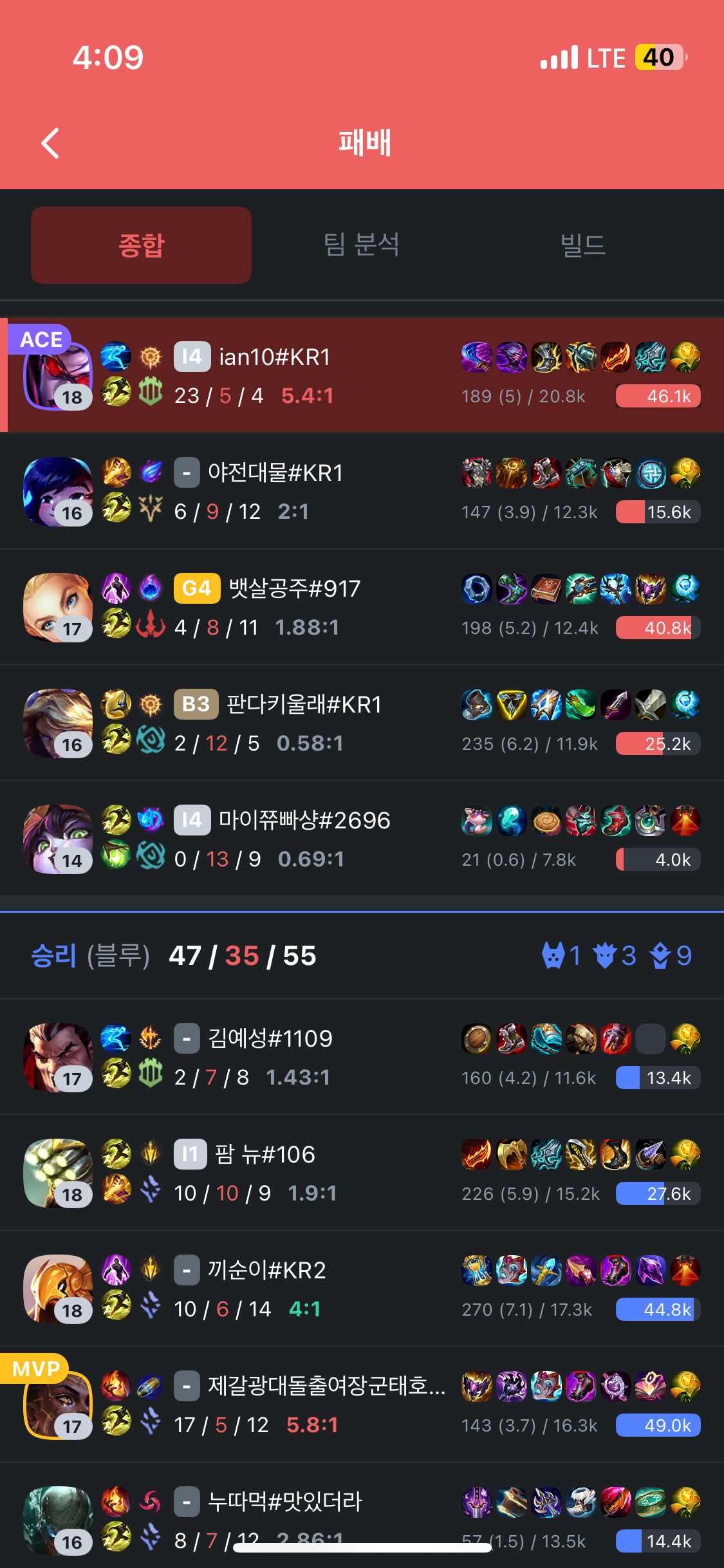Open the row for 뱃살공주#917
Screen dimensions: 724x1568
tap(294, 589)
